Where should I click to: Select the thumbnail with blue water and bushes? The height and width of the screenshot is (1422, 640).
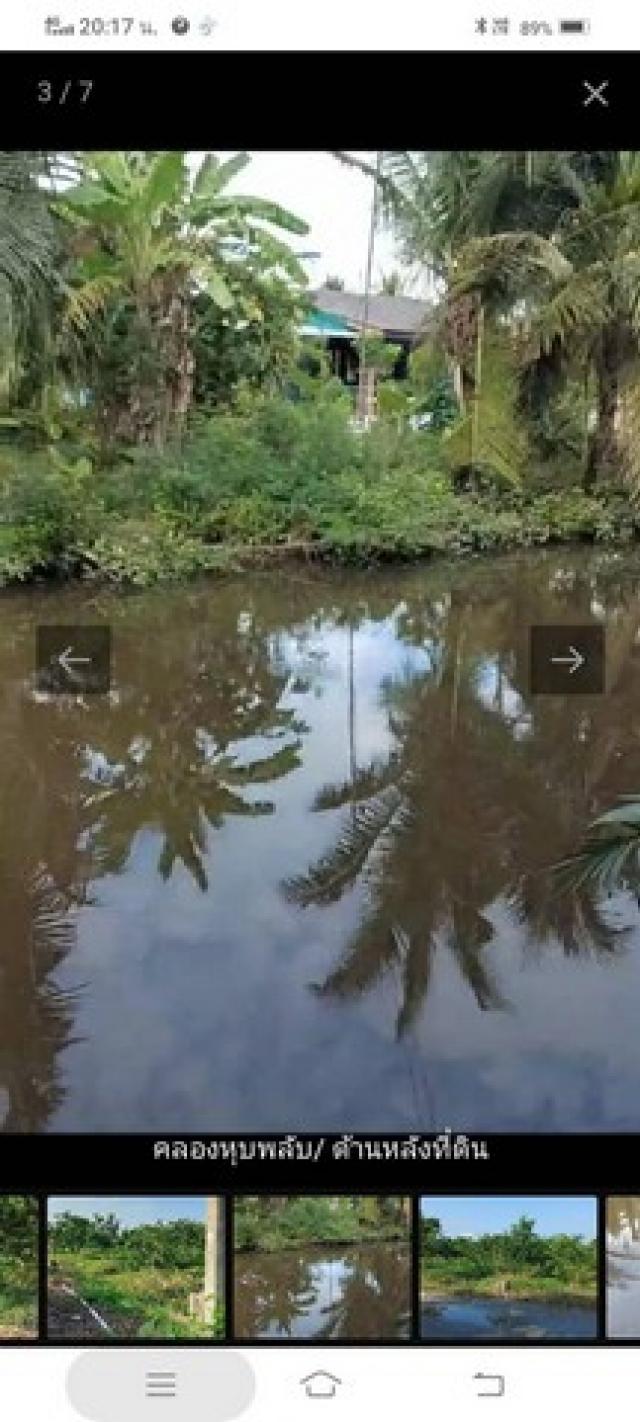click(508, 1266)
